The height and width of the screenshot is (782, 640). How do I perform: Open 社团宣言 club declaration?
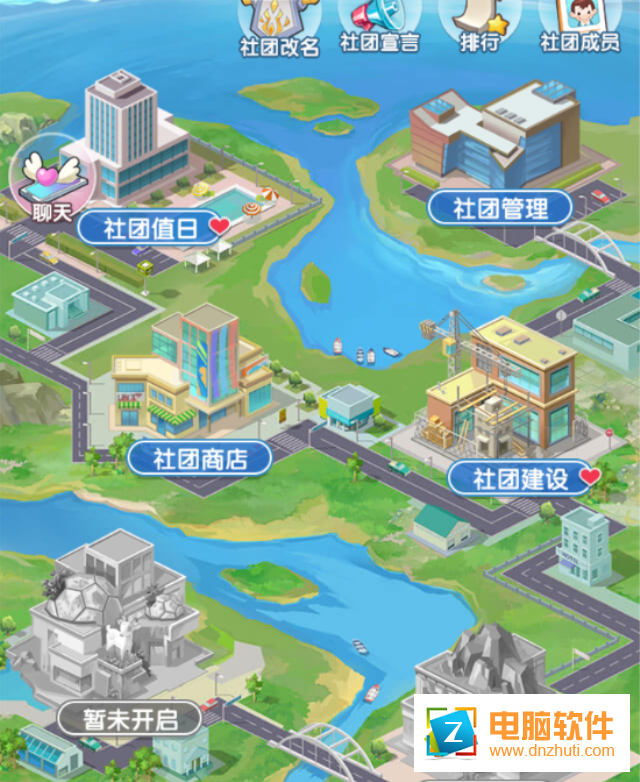point(379,25)
